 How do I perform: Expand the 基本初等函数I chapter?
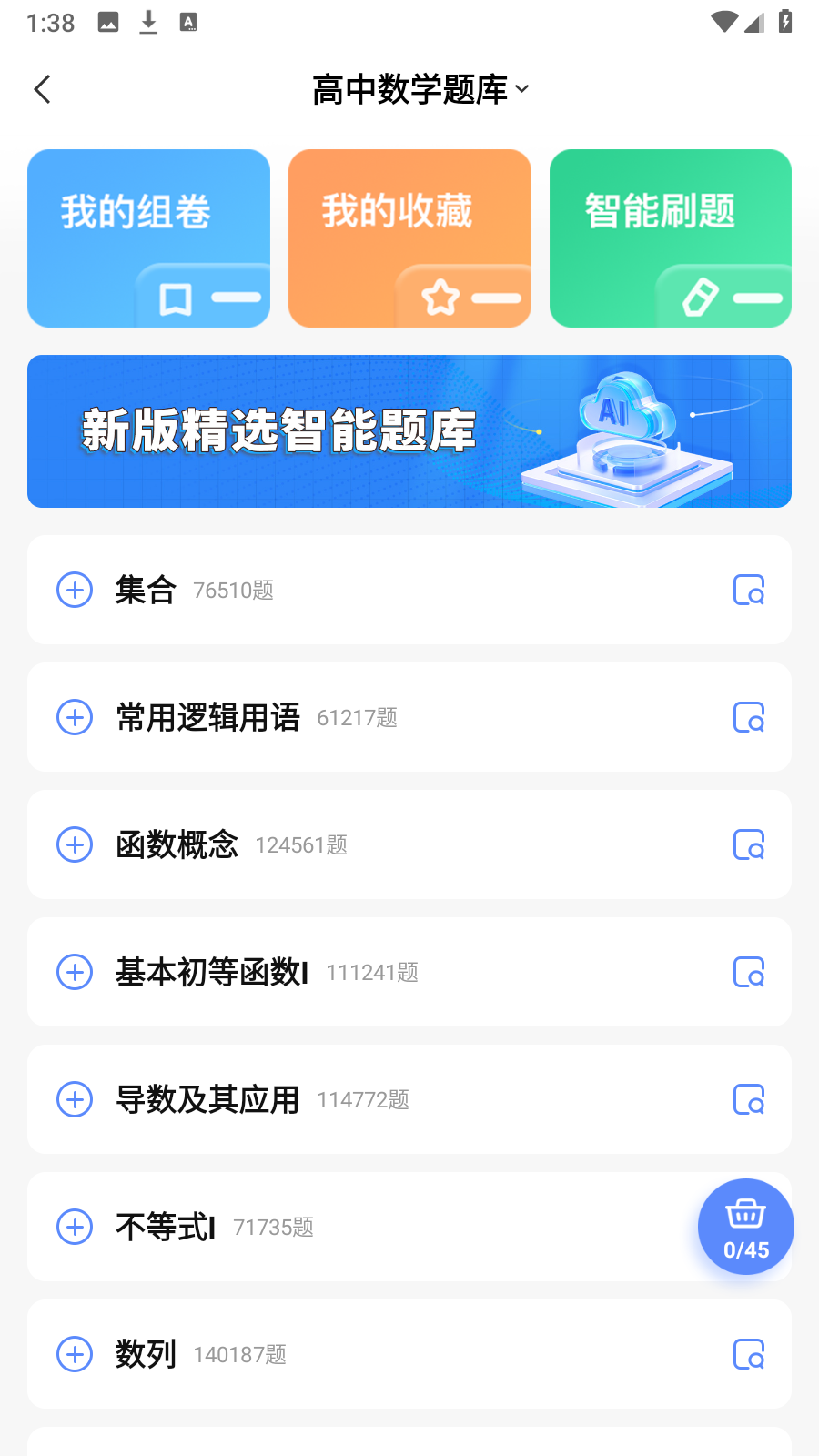point(75,972)
